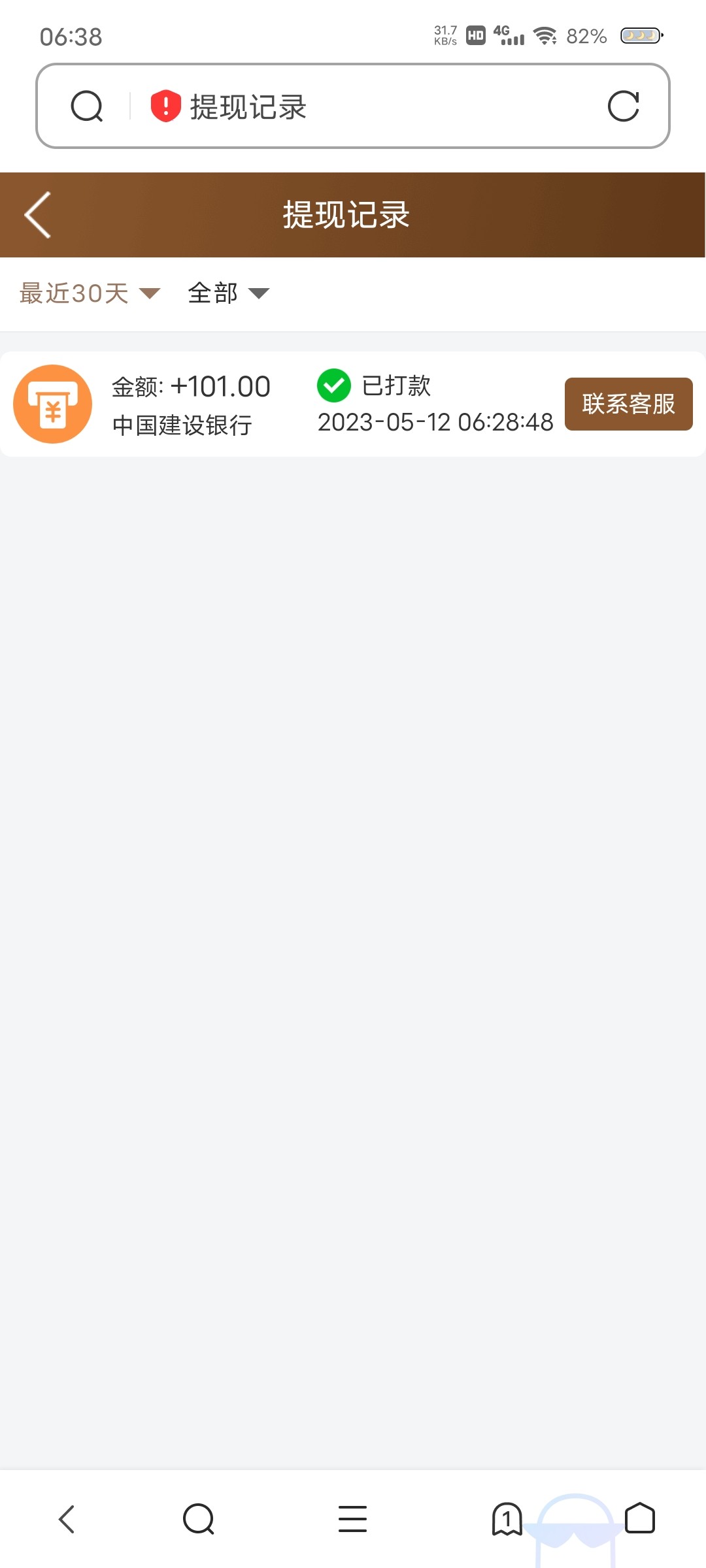Image resolution: width=706 pixels, height=1568 pixels.
Task: Reload the page with the refresh icon
Action: (623, 106)
